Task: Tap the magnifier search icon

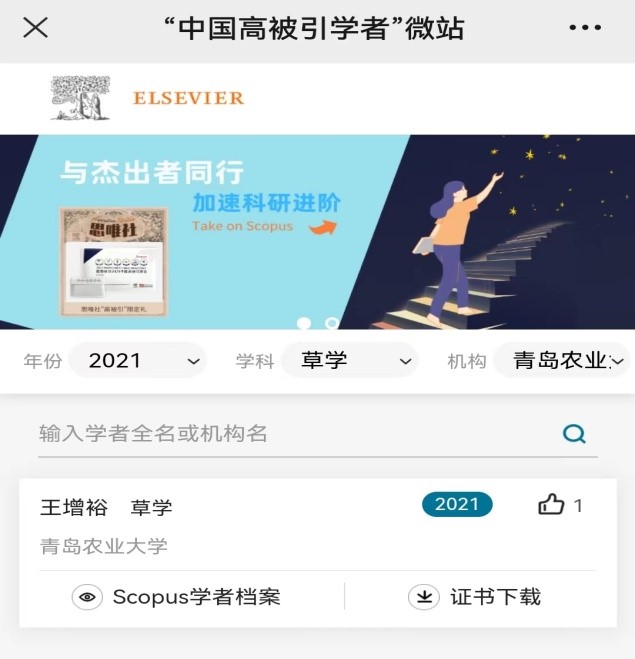Action: 574,433
